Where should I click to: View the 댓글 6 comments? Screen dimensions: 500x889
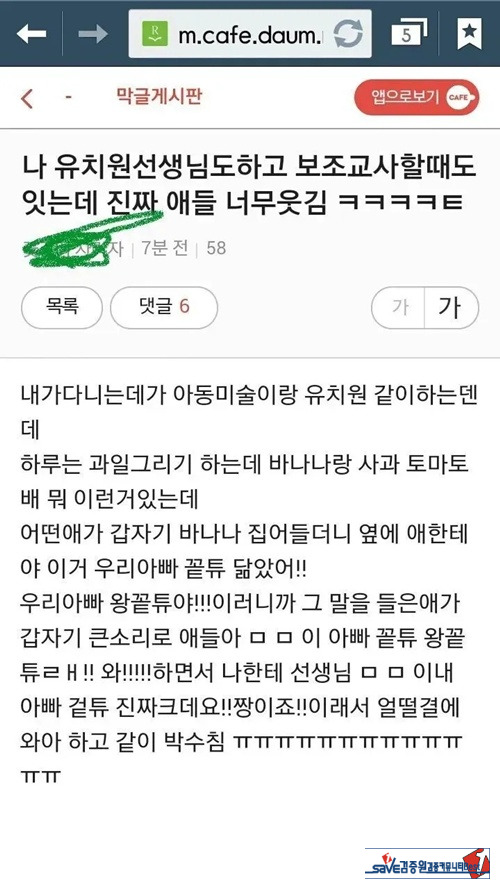(164, 308)
